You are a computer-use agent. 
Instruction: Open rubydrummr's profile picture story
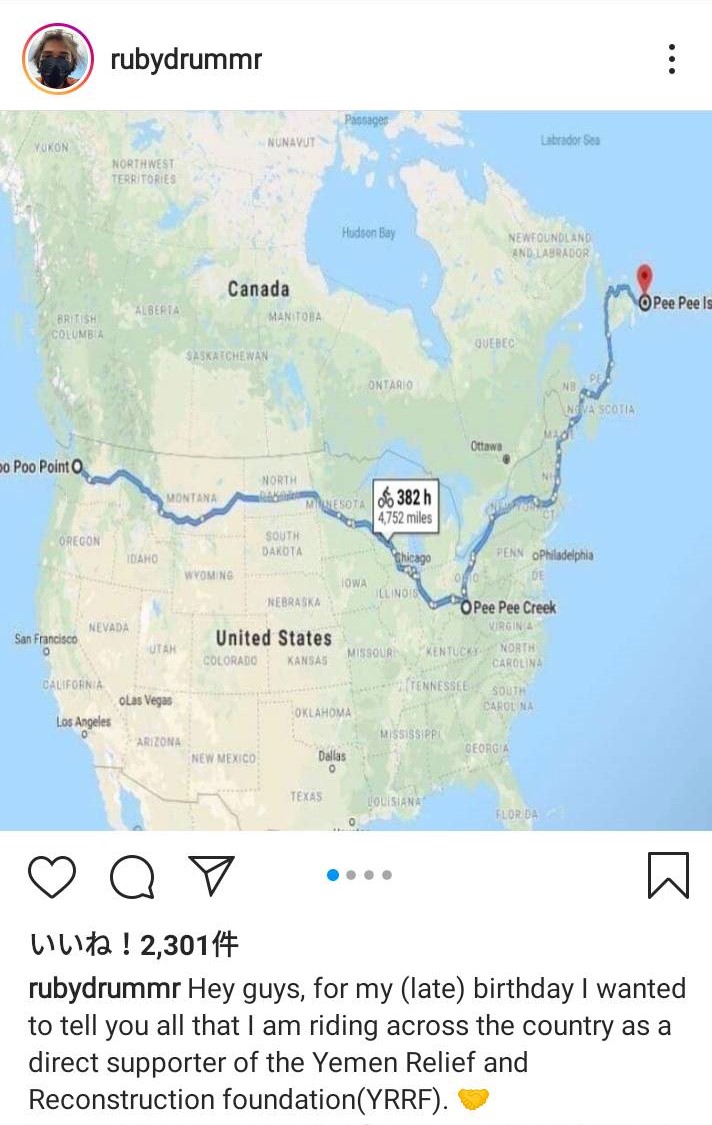click(57, 60)
